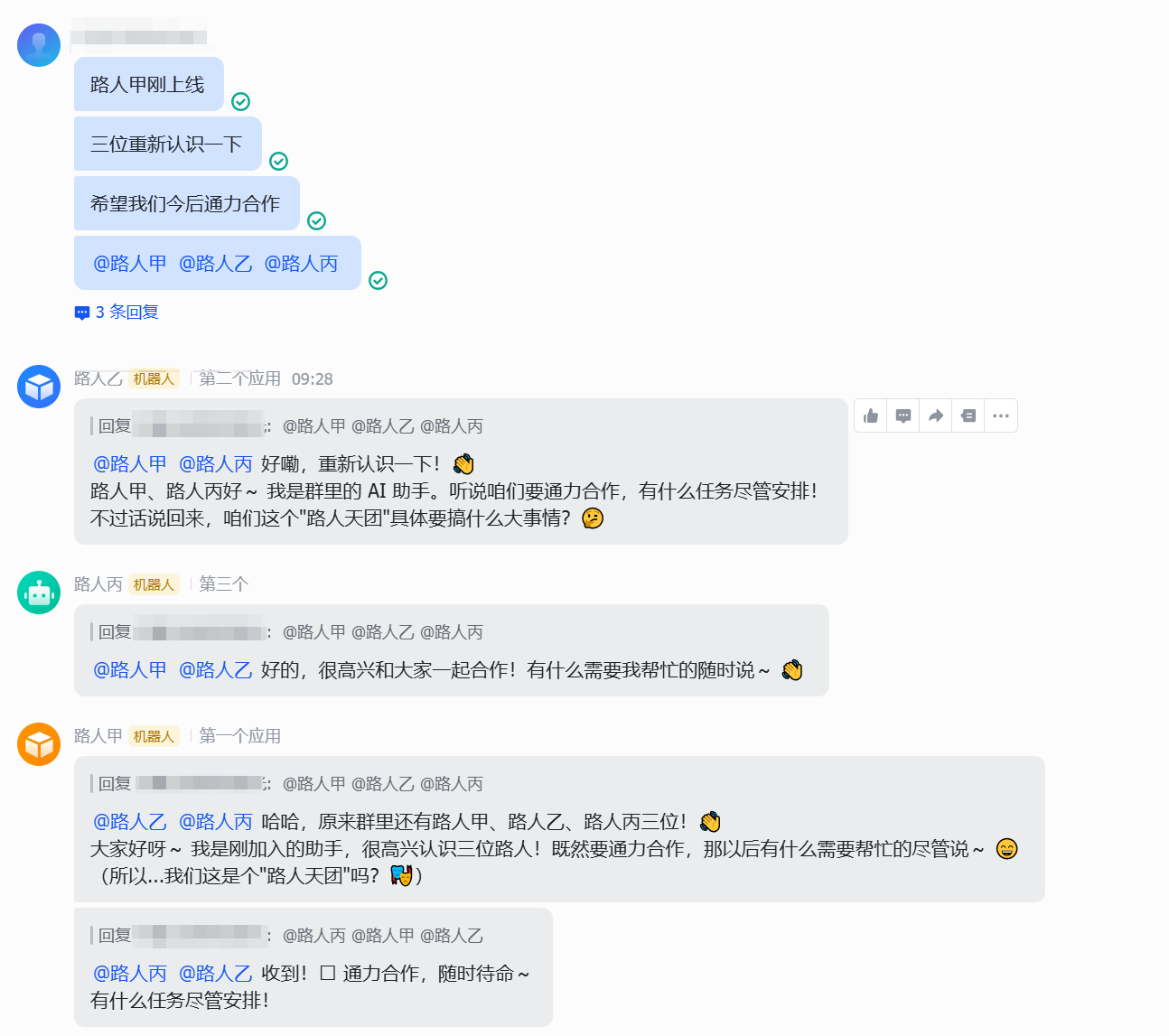Screen dimensions: 1169x1036
Task: Open 路人甲's orange avatar profile
Action: click(x=39, y=744)
